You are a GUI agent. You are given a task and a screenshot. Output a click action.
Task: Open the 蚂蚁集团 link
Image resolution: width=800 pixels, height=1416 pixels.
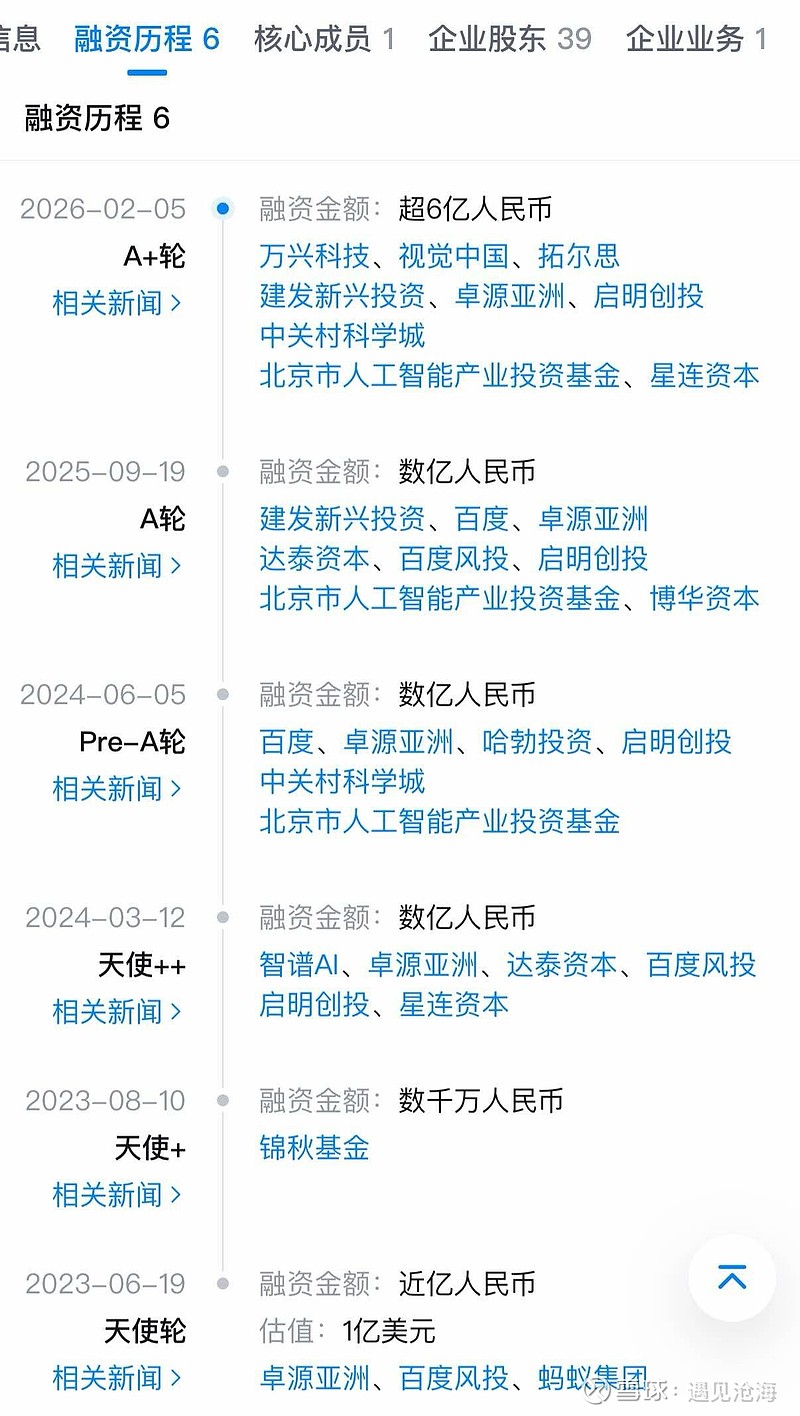pos(590,1377)
